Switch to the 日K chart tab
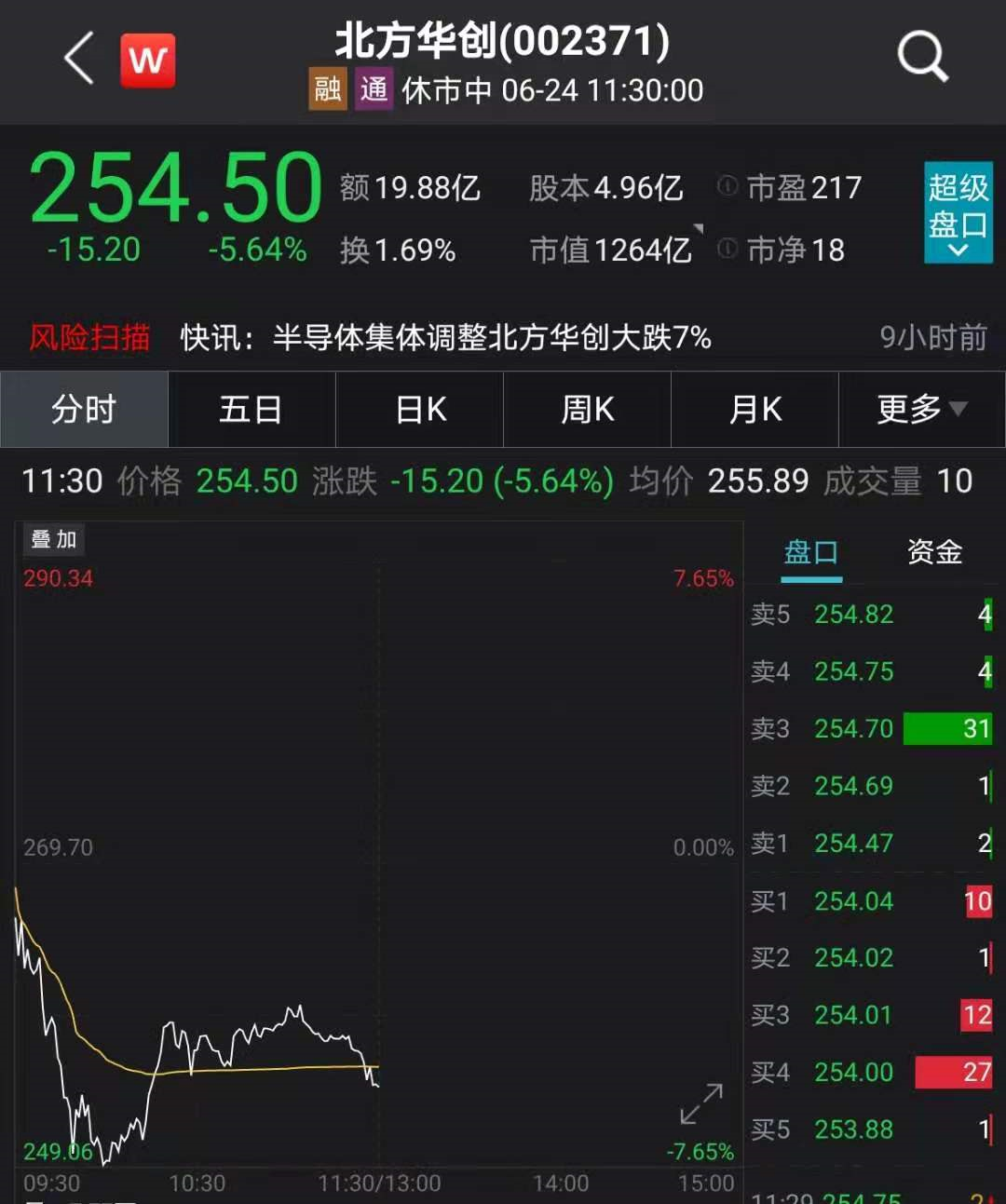 click(420, 410)
